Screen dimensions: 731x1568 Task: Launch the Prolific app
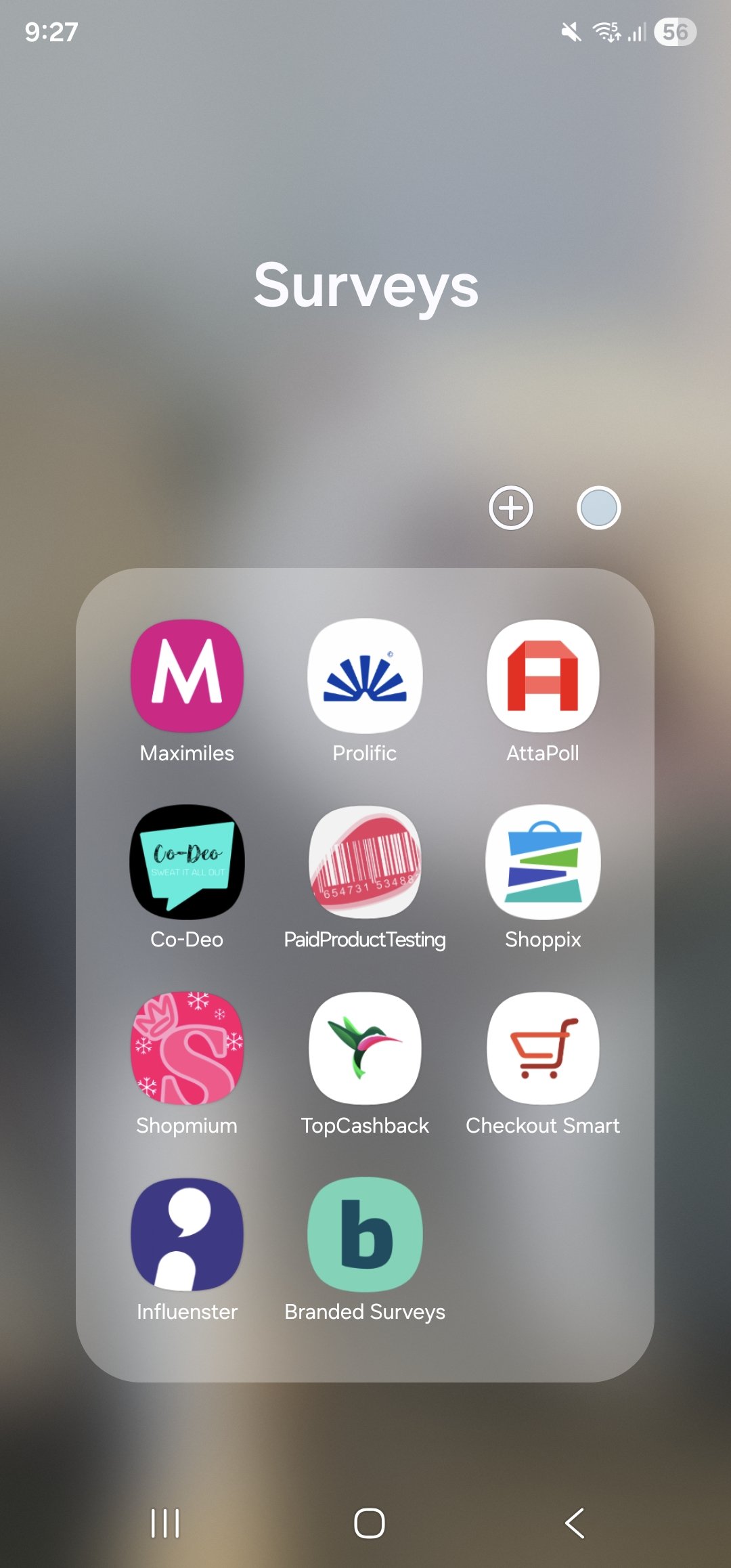(365, 676)
